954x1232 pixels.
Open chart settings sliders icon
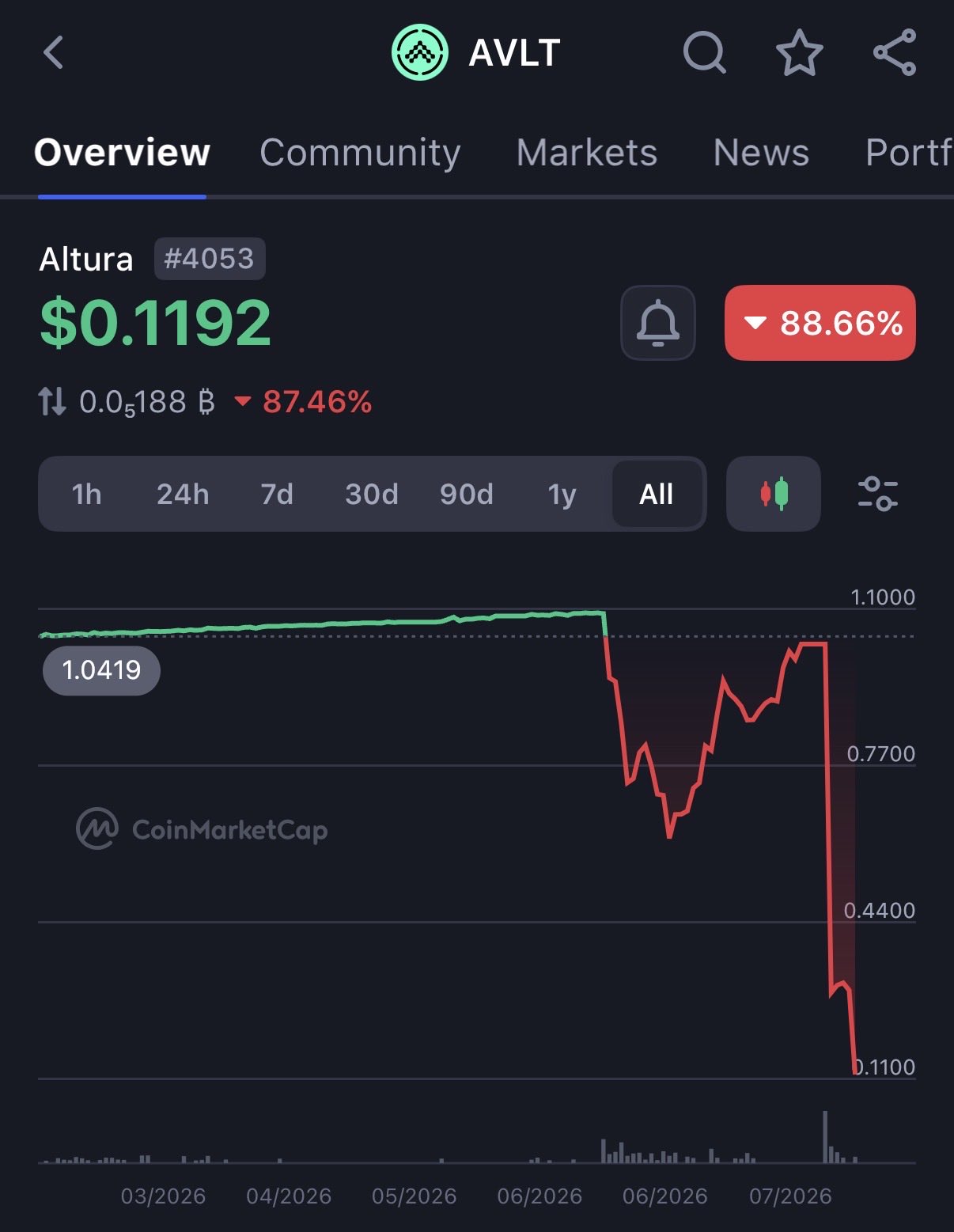878,494
